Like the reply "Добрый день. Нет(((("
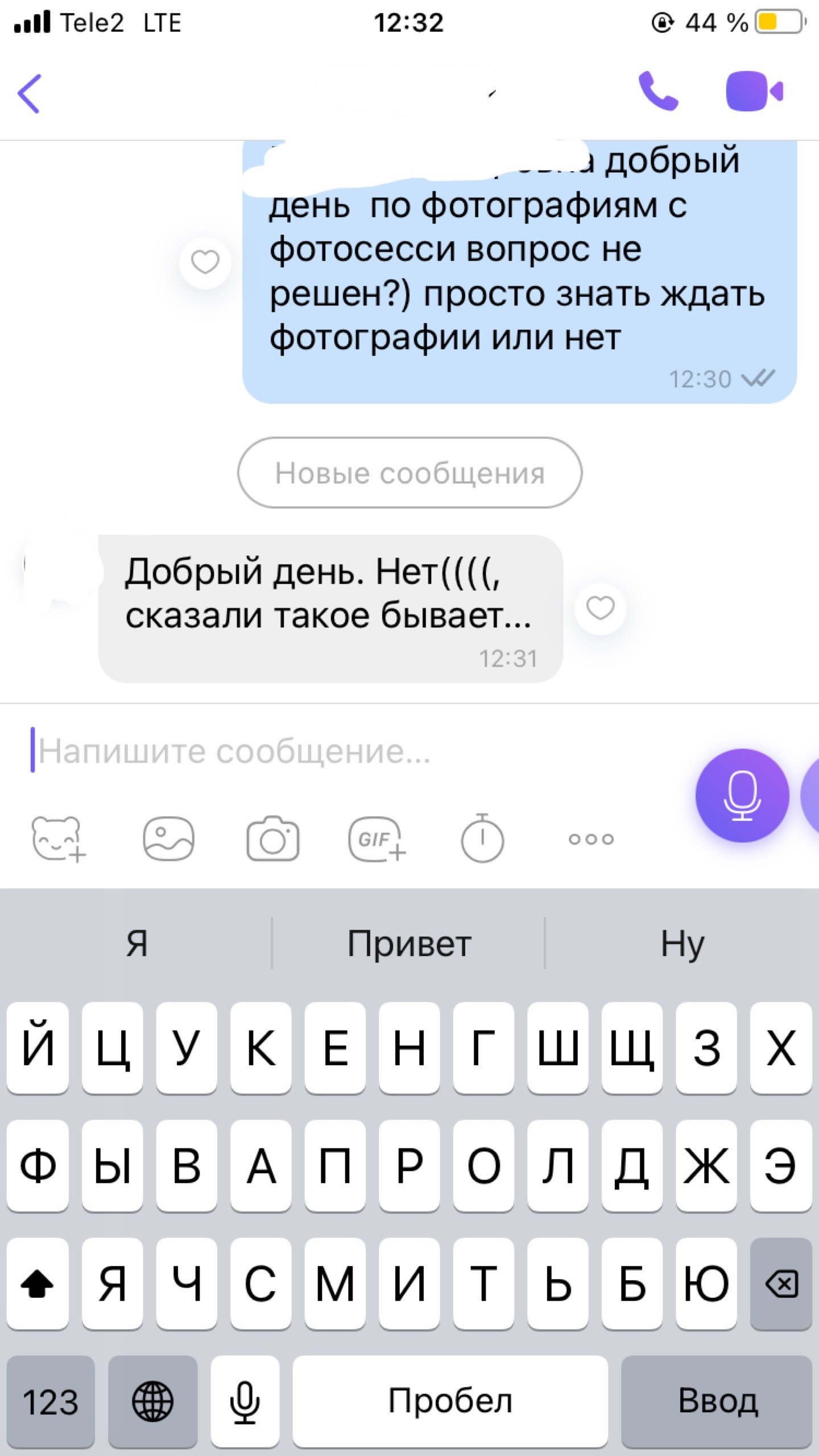Viewport: 819px width, 1456px height. (600, 608)
